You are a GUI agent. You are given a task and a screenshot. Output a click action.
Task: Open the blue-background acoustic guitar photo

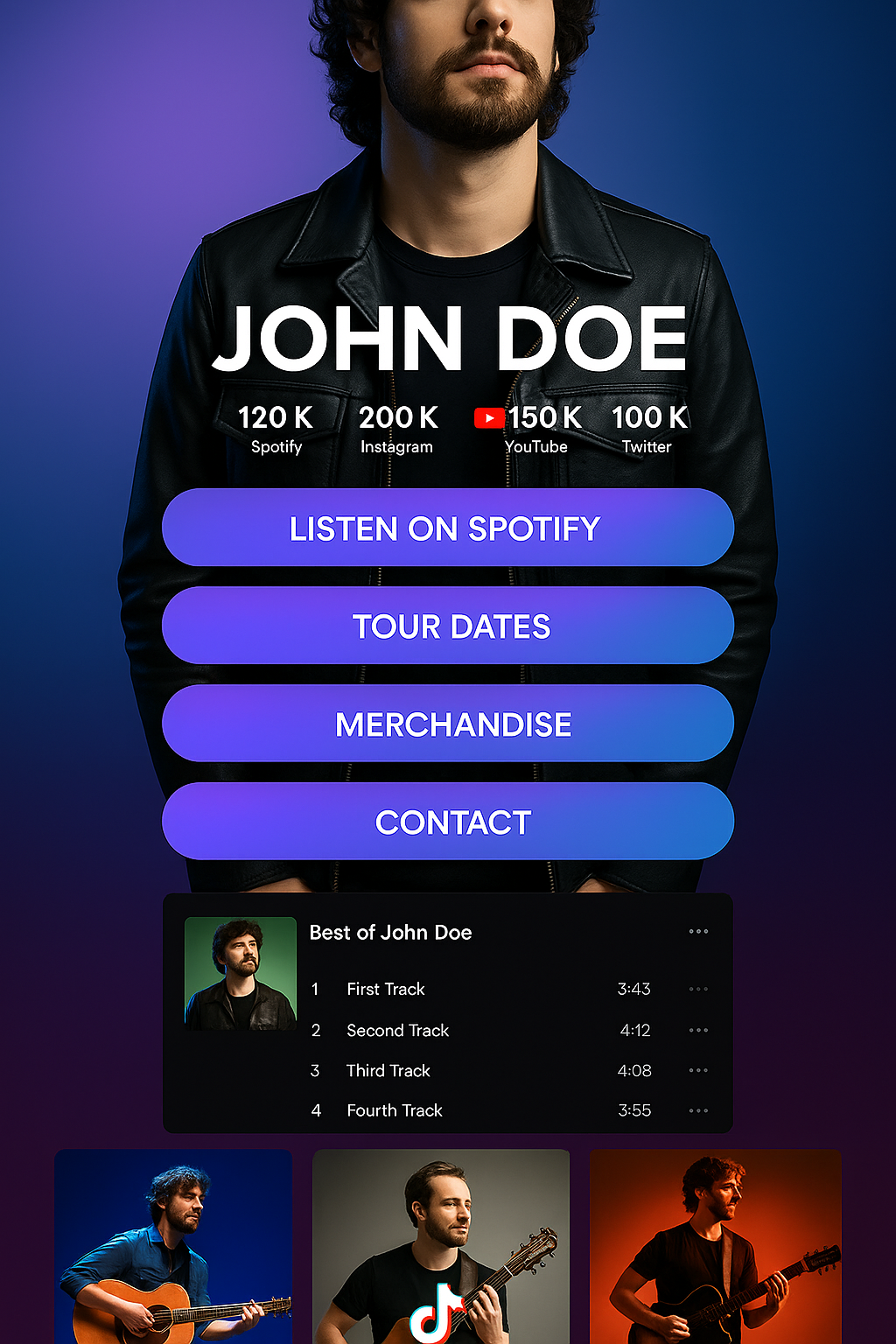173,1246
